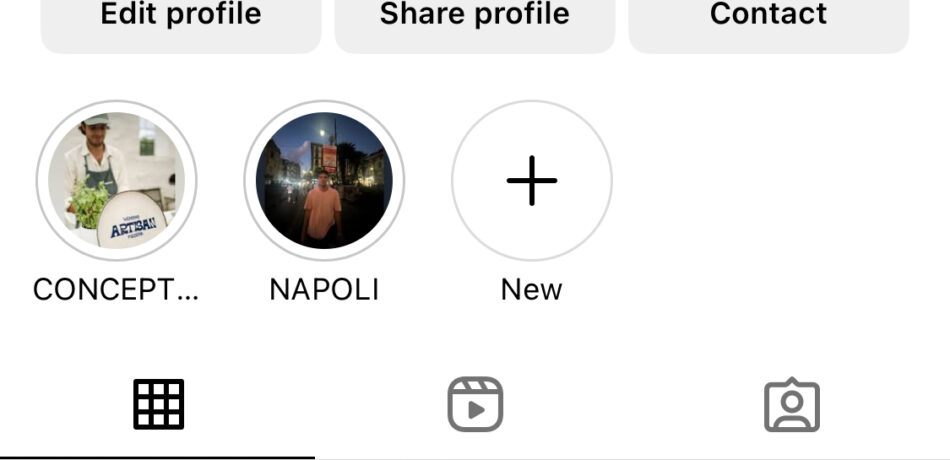Share profile with others

tap(474, 18)
